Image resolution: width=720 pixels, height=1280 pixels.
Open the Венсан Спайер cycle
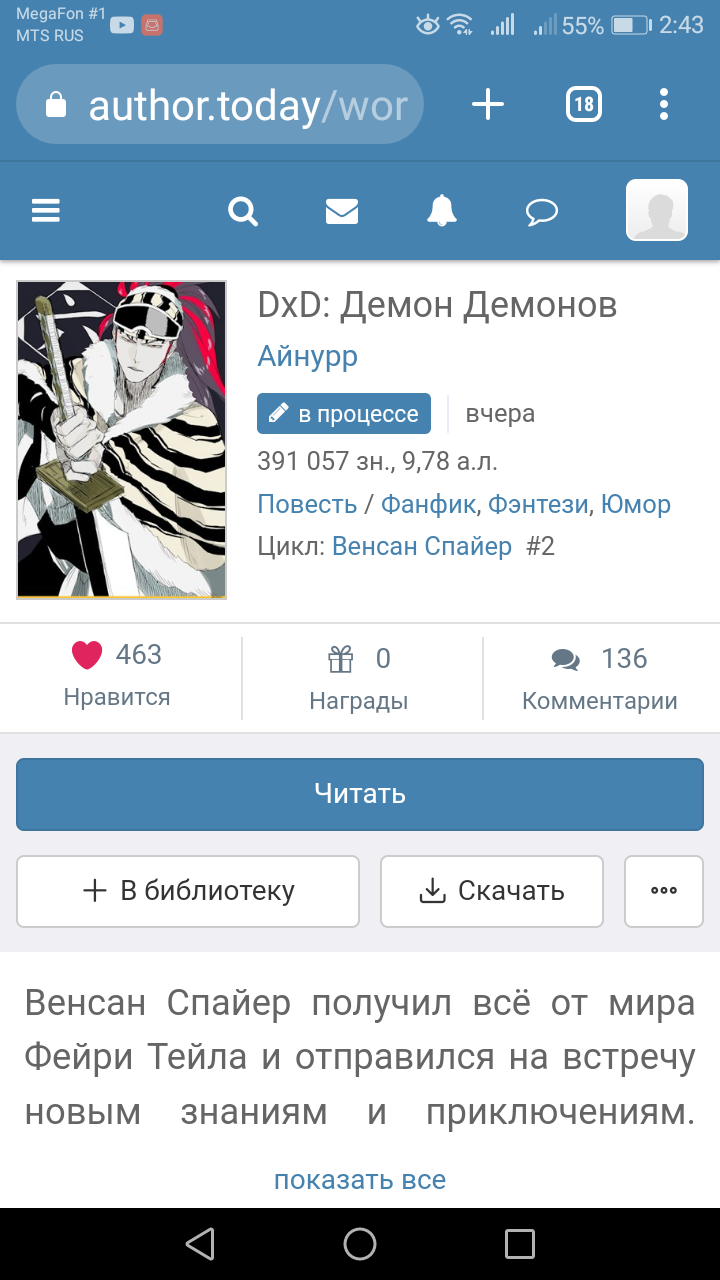point(421,546)
